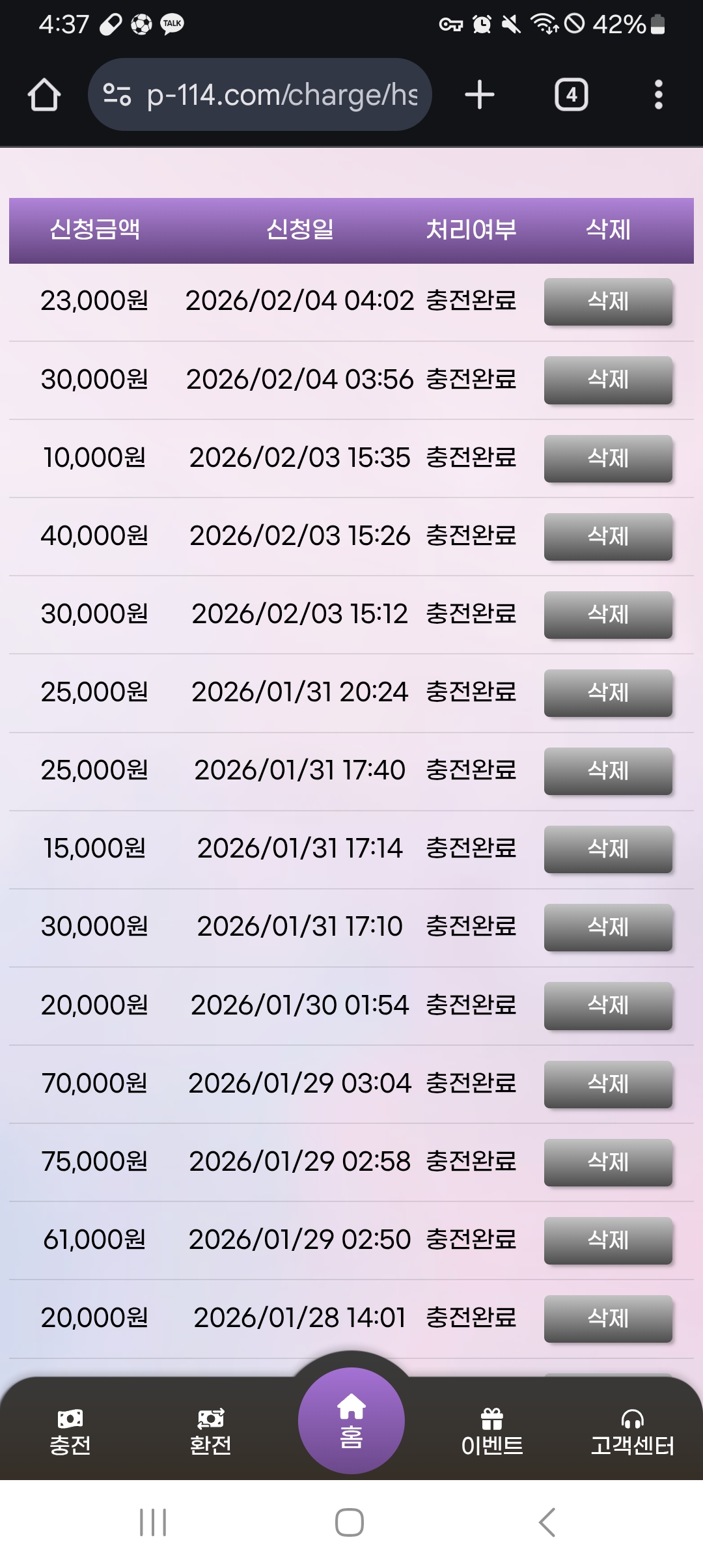Delete the 10,000원 record from 02/03
703x1568 pixels.
pos(607,458)
